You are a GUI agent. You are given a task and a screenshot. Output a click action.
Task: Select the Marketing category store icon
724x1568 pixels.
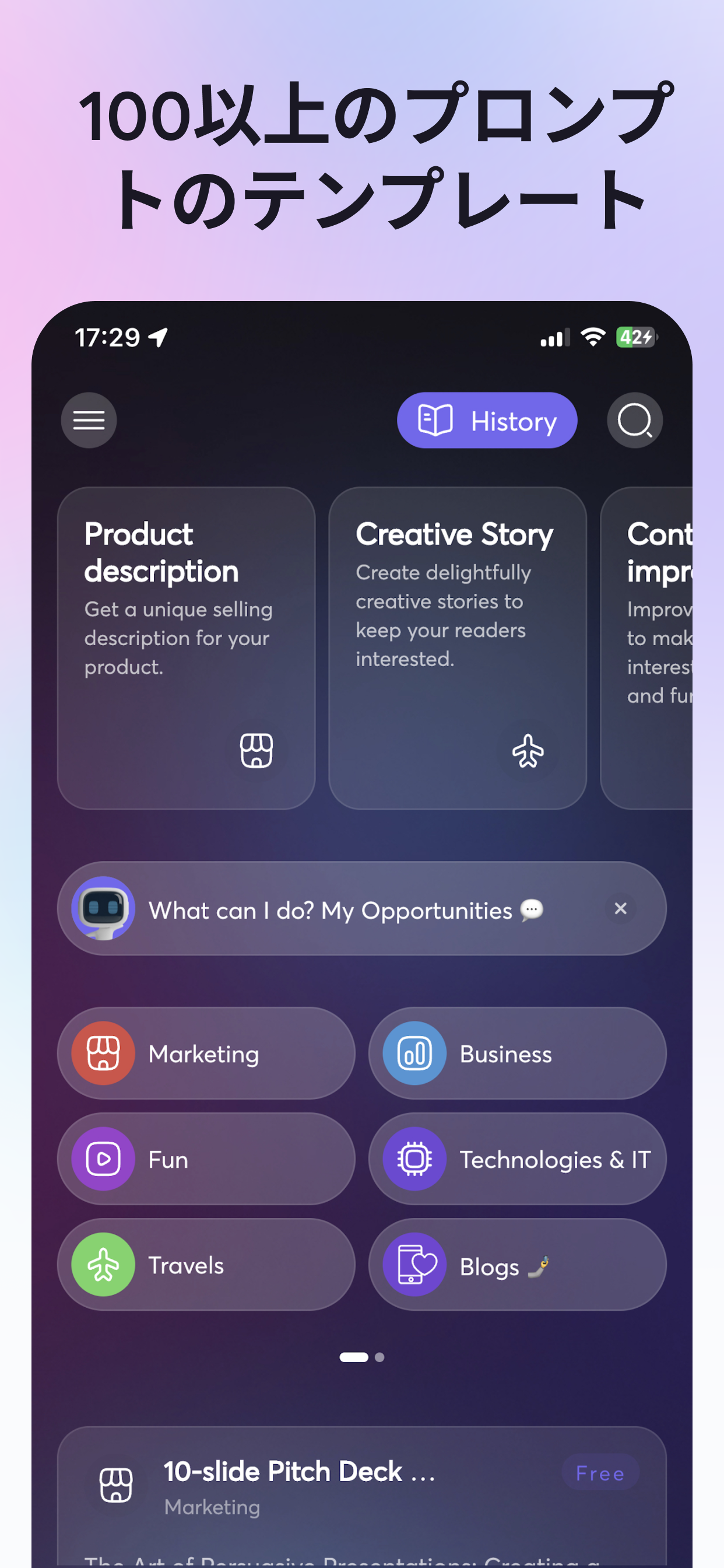[x=102, y=1053]
